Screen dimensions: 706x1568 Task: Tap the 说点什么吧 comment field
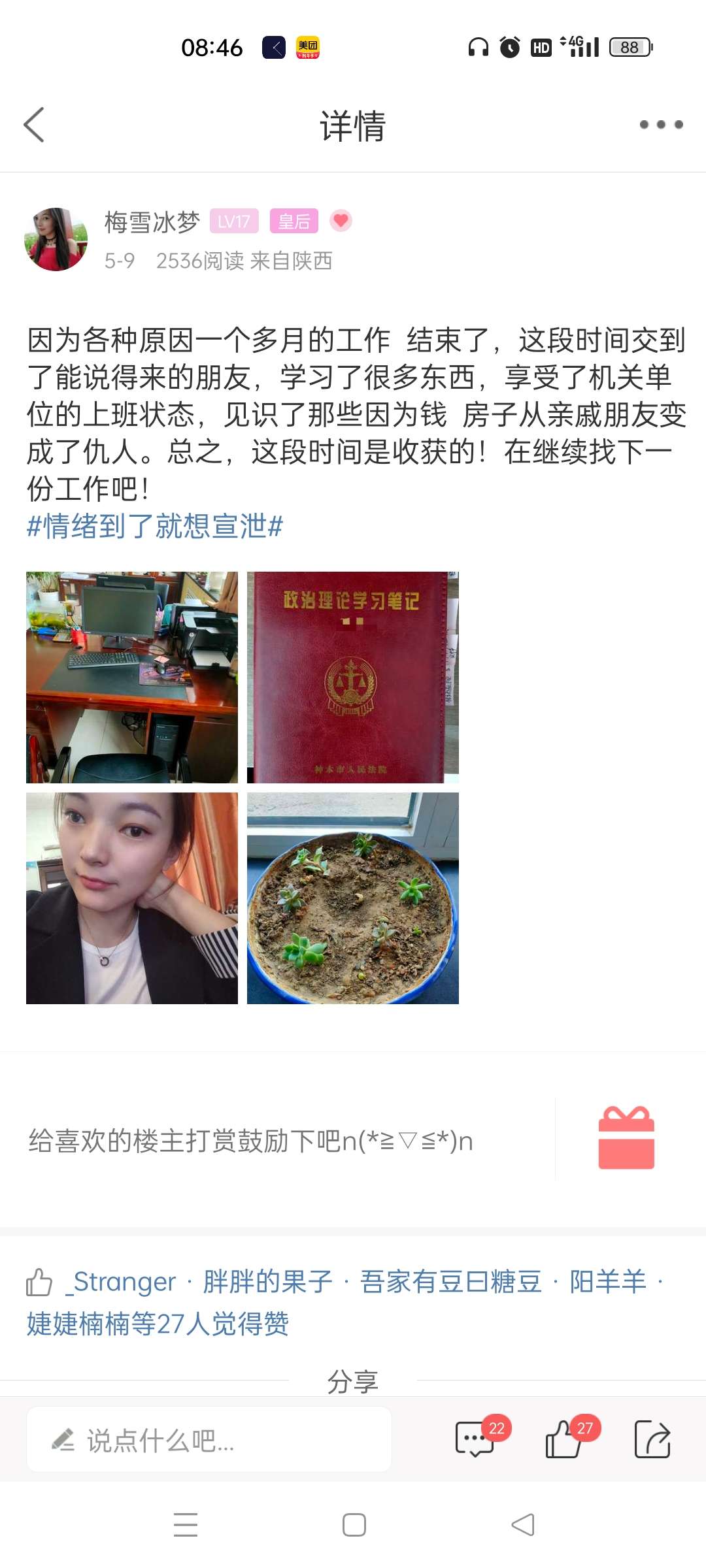coord(209,1440)
